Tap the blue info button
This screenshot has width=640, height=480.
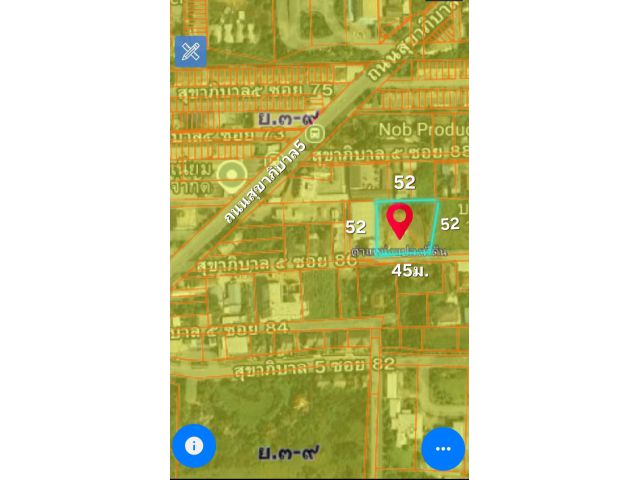tap(194, 446)
